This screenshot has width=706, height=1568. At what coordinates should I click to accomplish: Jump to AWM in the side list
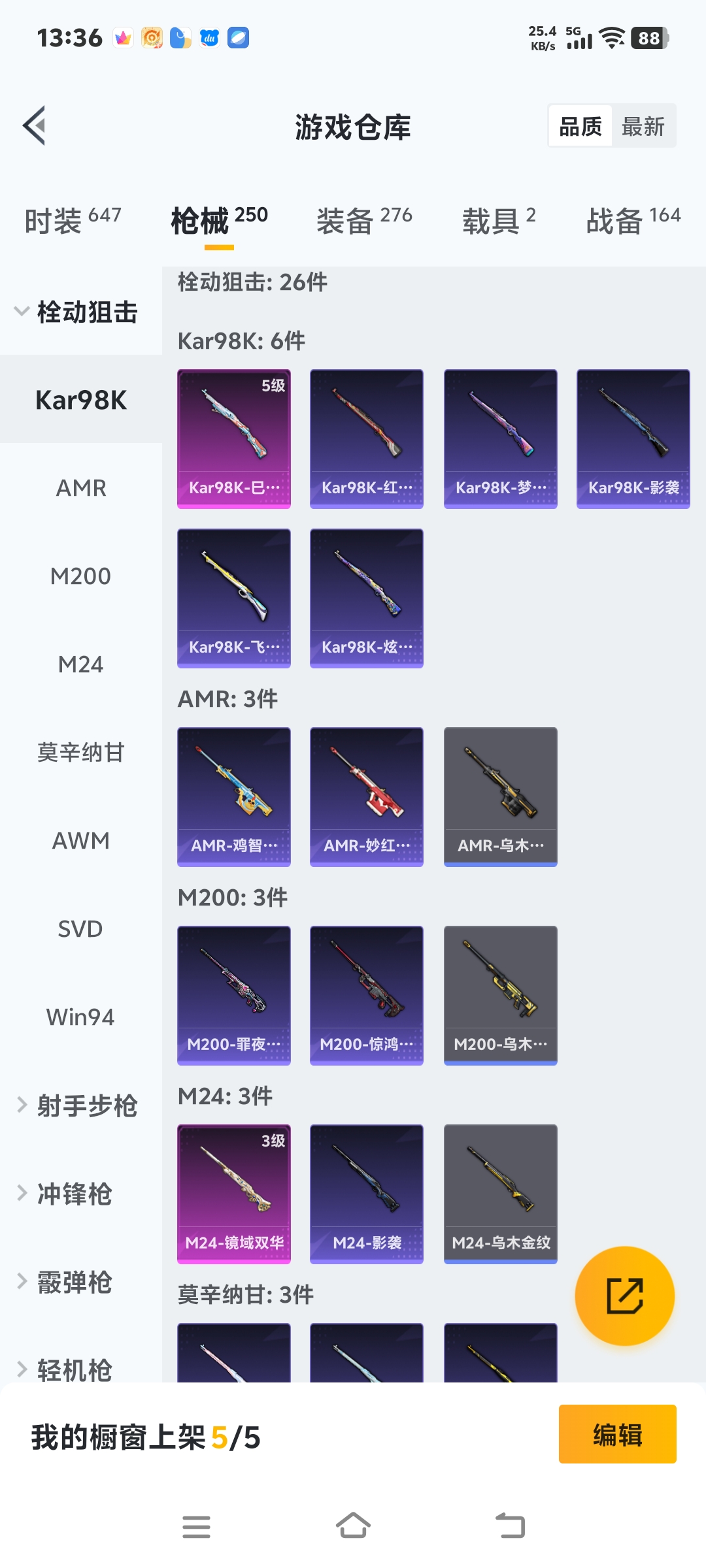point(81,841)
